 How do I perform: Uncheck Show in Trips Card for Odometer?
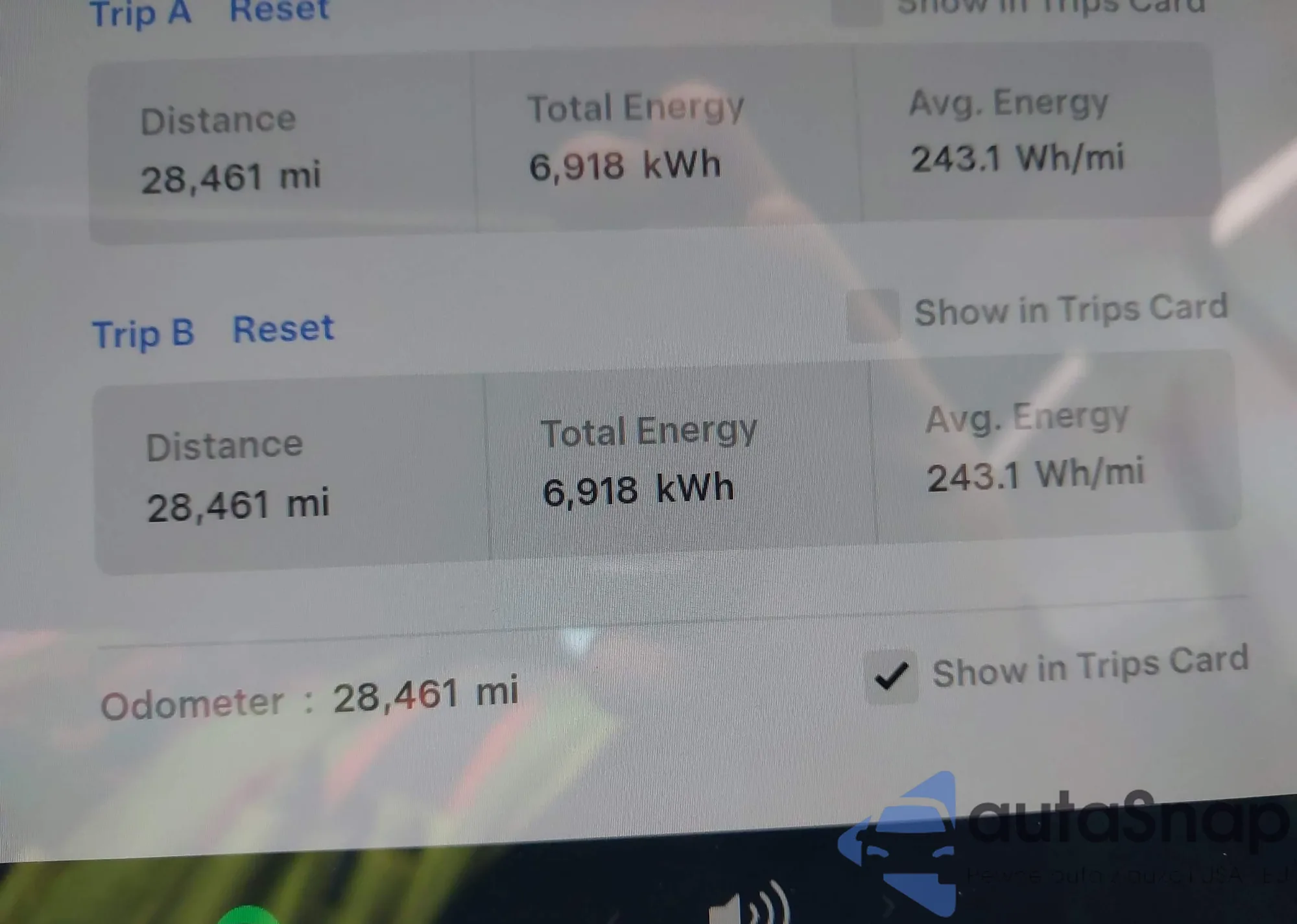coord(891,676)
